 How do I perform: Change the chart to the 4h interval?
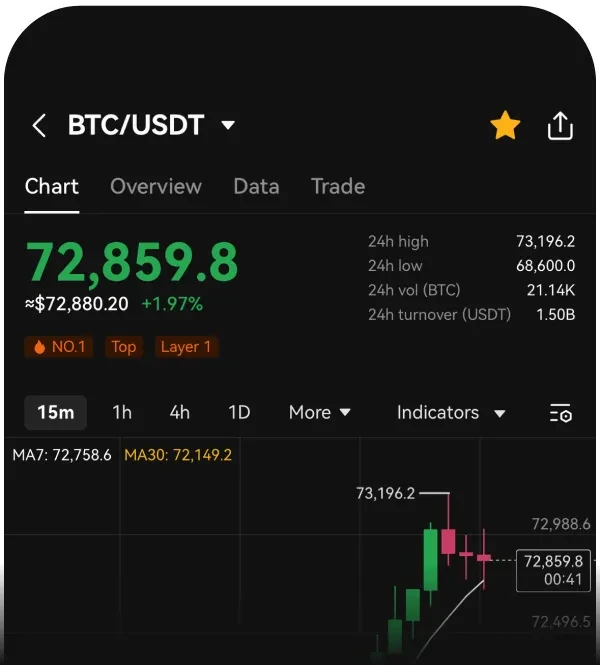tap(180, 413)
